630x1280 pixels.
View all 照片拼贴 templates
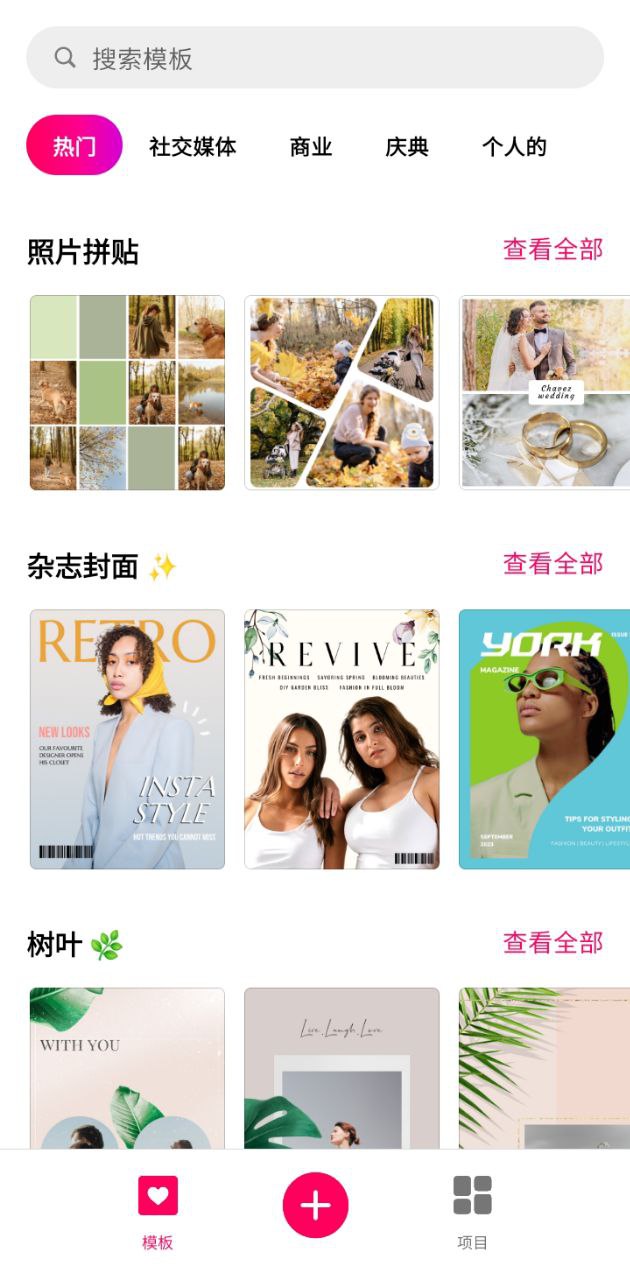click(x=553, y=250)
